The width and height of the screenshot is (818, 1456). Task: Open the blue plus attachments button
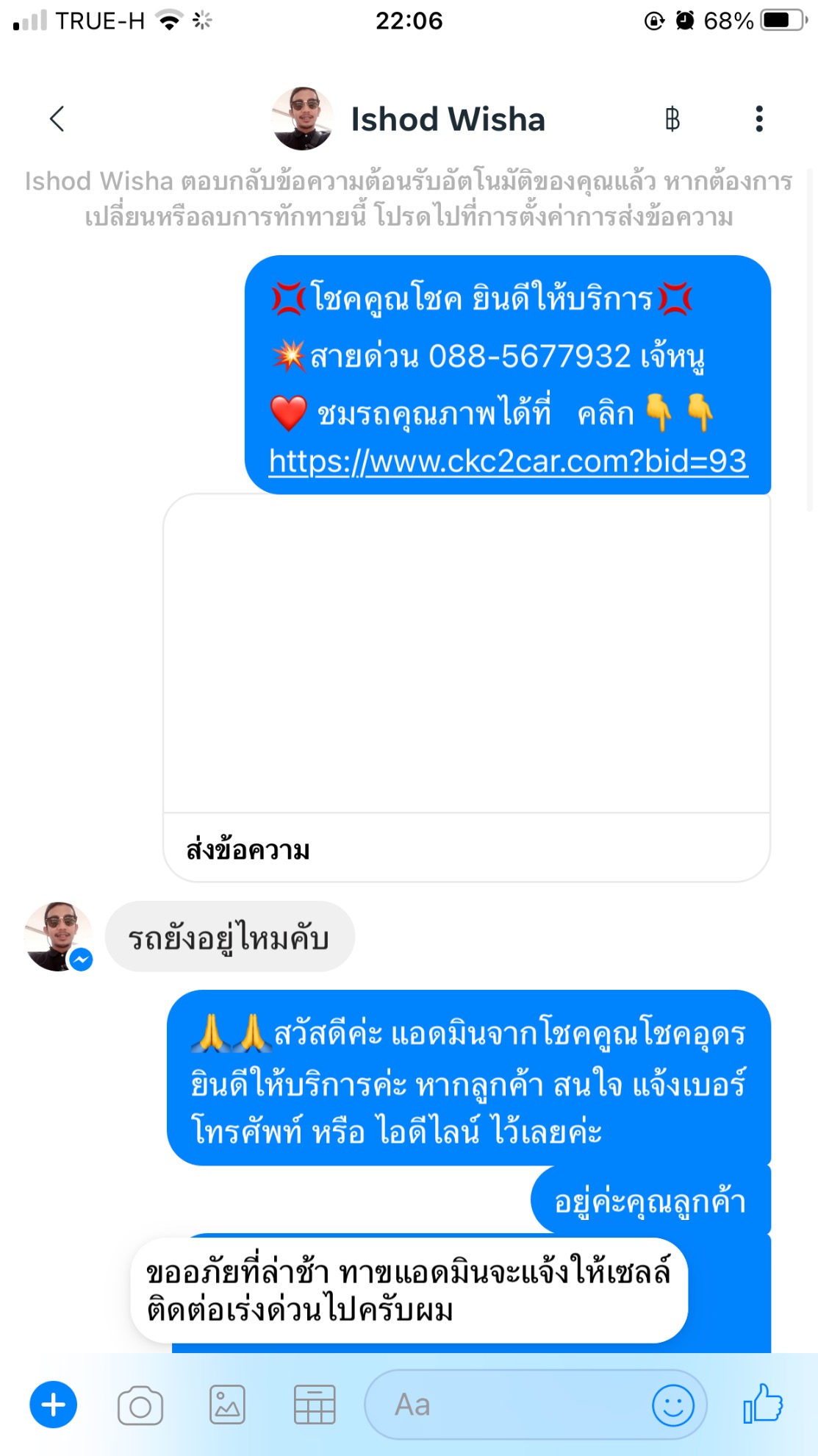(53, 1405)
